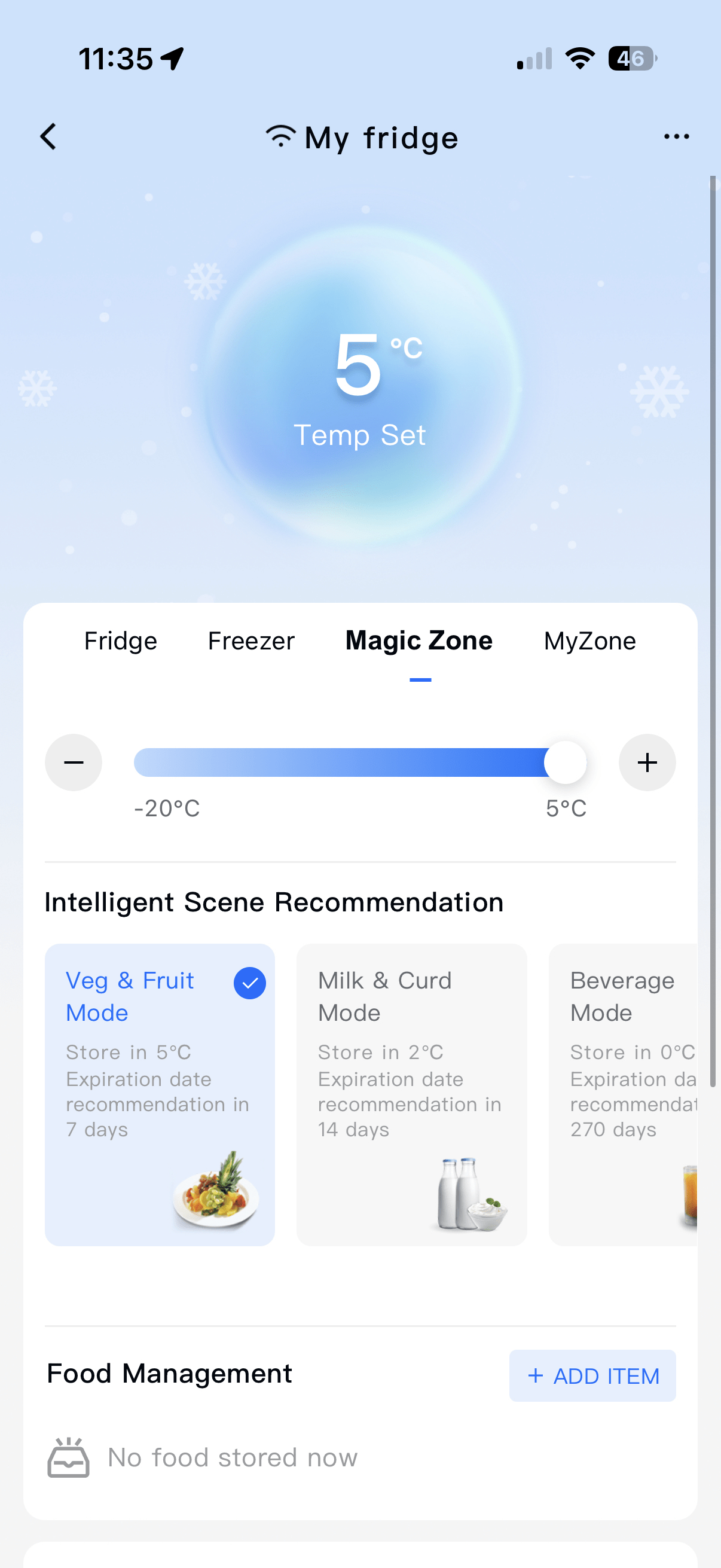The width and height of the screenshot is (721, 1568).
Task: Pick the Beverage Mode card
Action: (x=623, y=1094)
